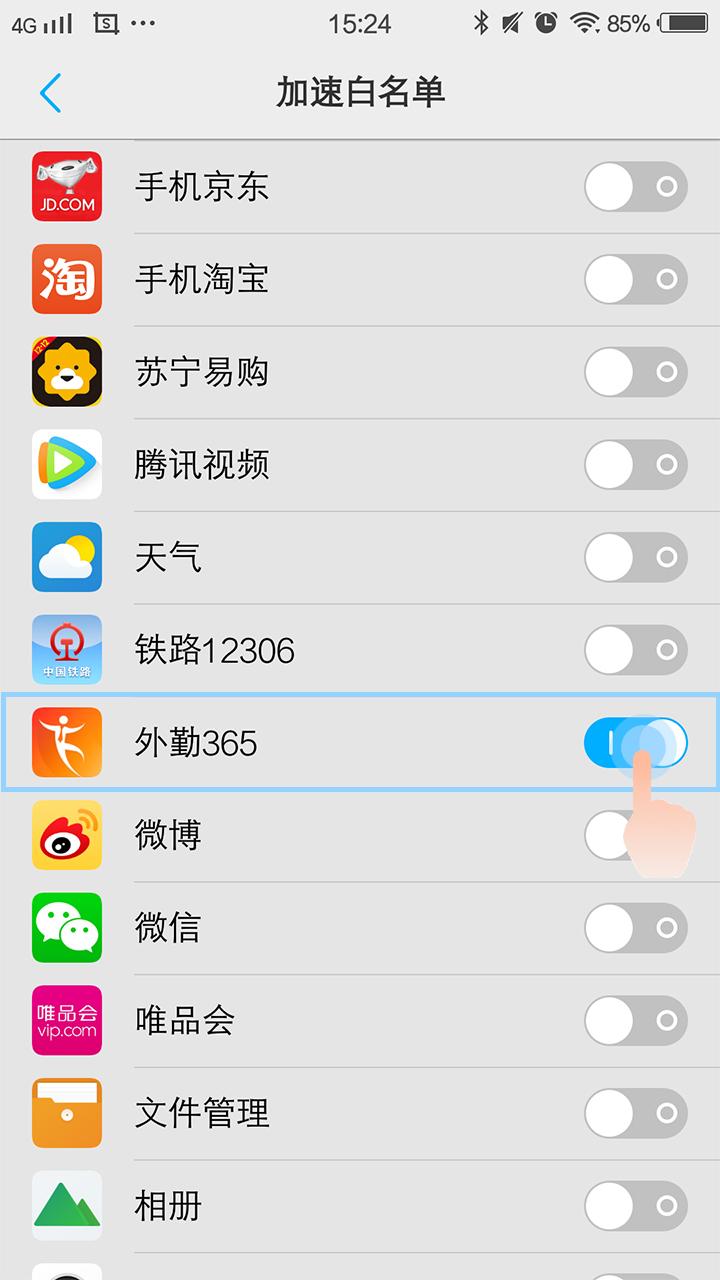Toggle the 铁路12306 switch on
The width and height of the screenshot is (720, 1280).
(635, 651)
